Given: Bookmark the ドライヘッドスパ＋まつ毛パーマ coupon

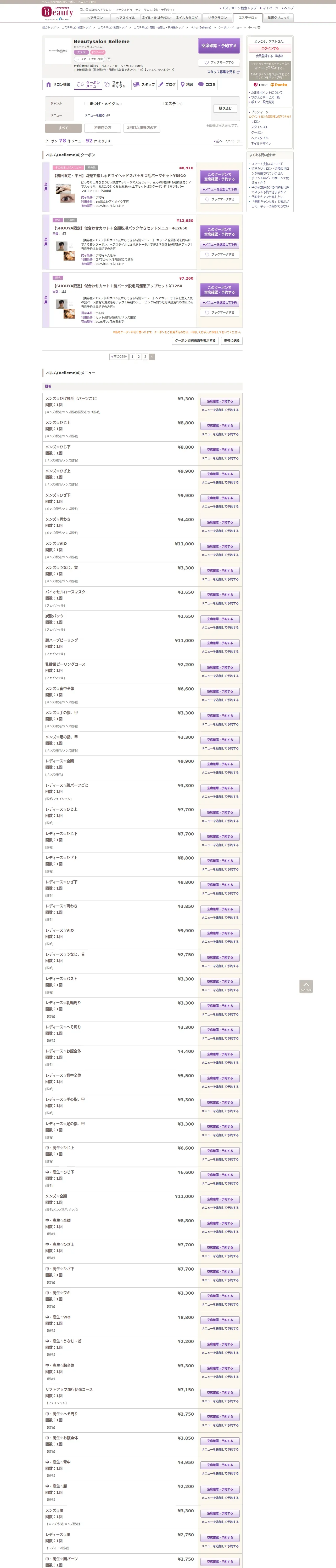Looking at the screenshot, I should (220, 199).
